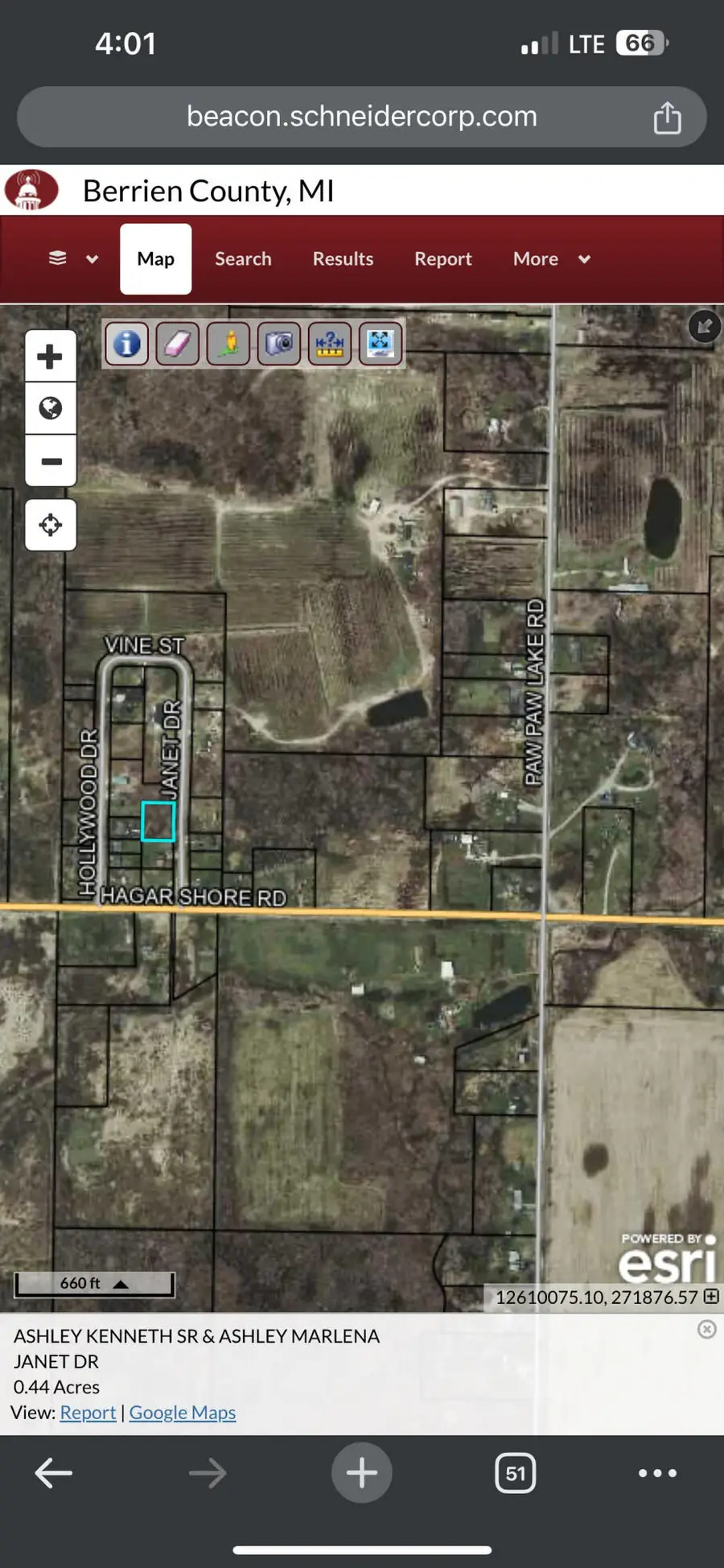This screenshot has width=724, height=1568.
Task: Dismiss the Ashley parcel info popup
Action: click(707, 1329)
